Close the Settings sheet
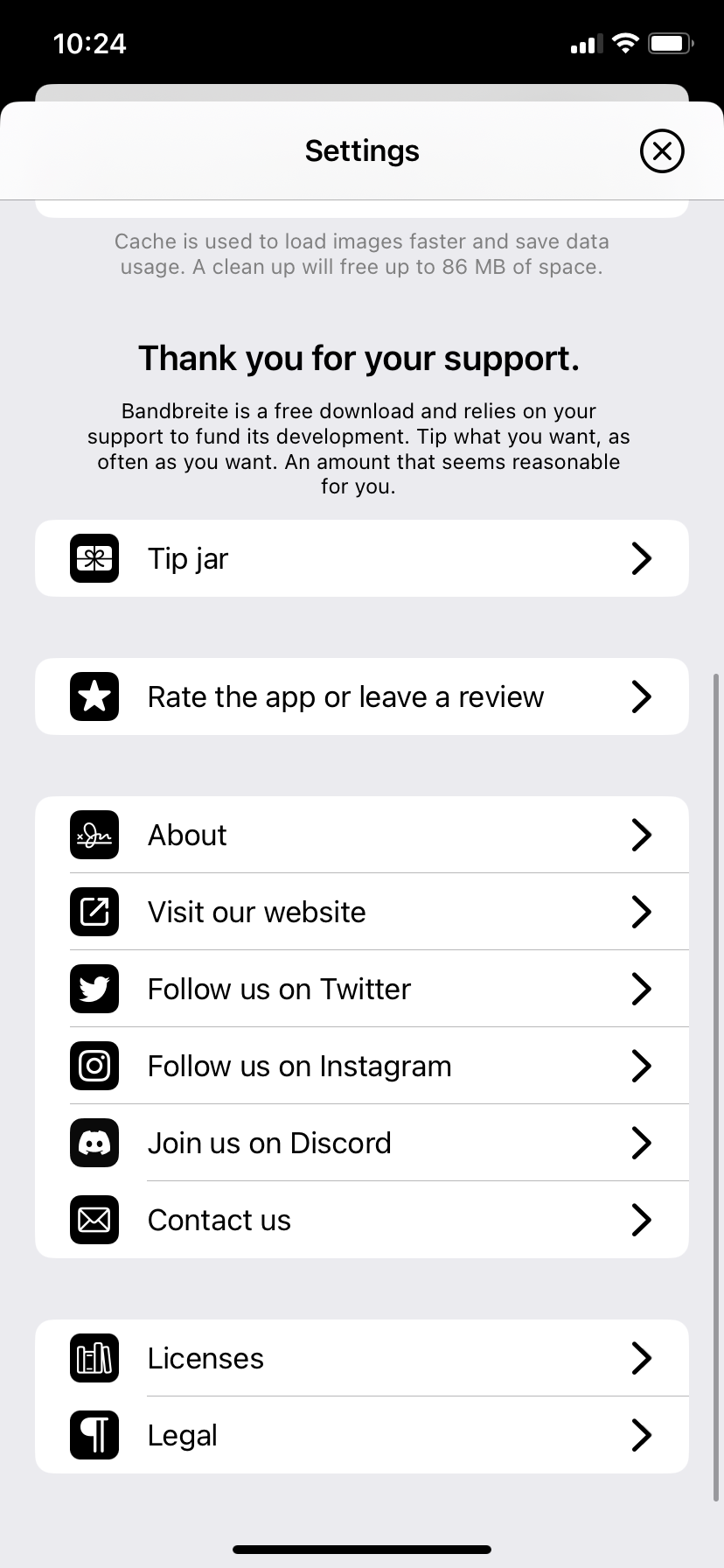The image size is (724, 1568). (x=661, y=150)
